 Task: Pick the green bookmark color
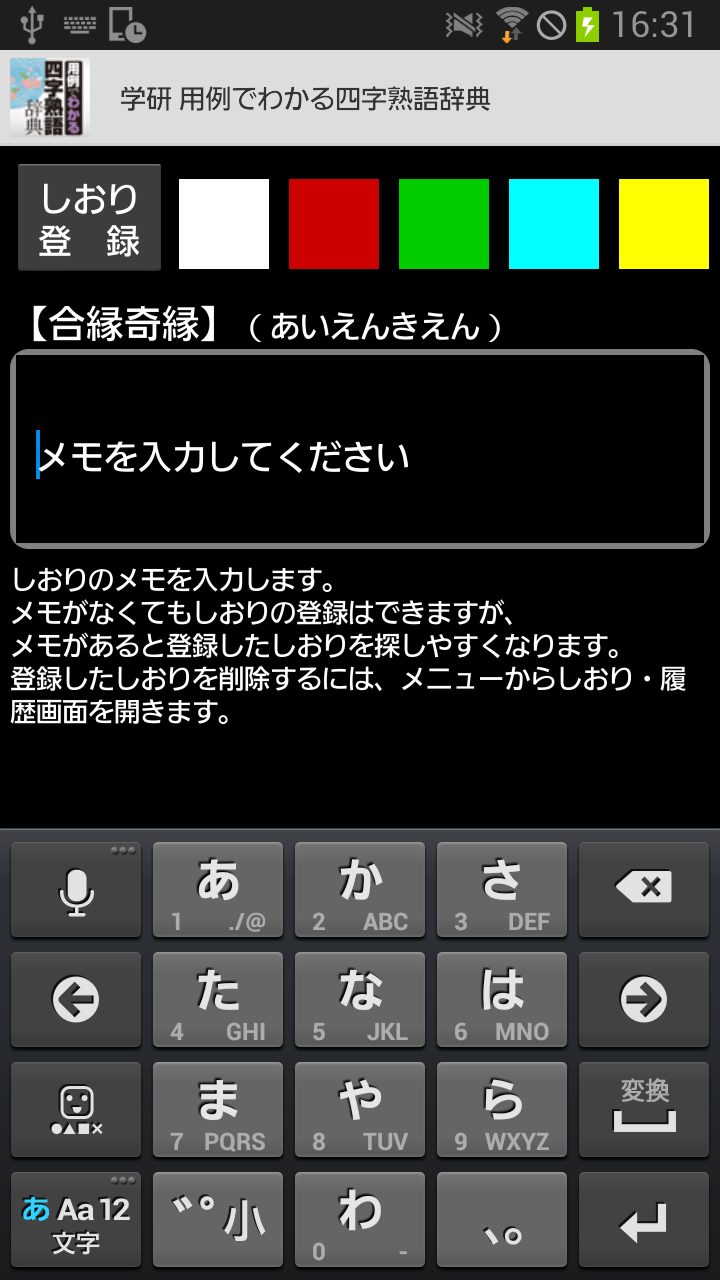point(444,224)
